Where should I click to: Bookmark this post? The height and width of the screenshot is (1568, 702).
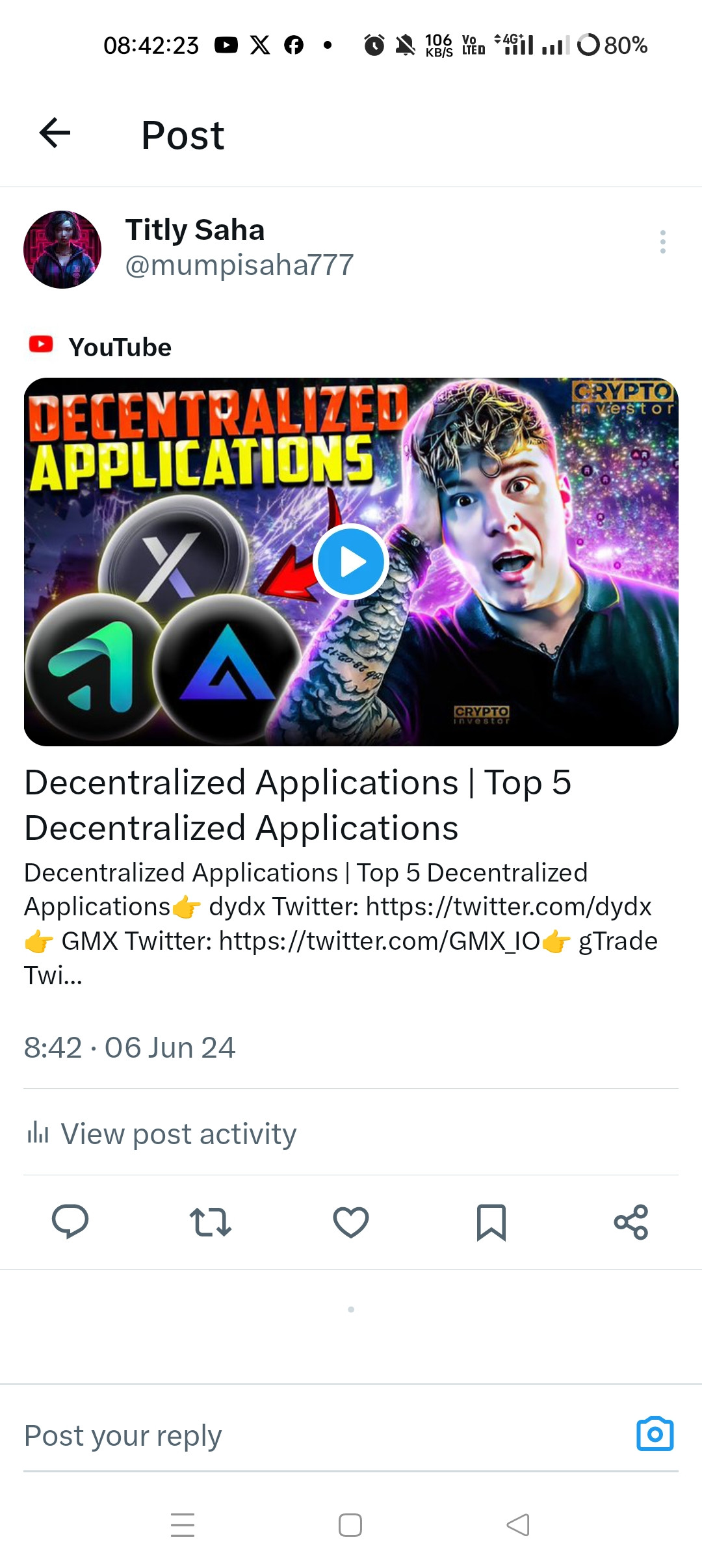[x=491, y=1222]
